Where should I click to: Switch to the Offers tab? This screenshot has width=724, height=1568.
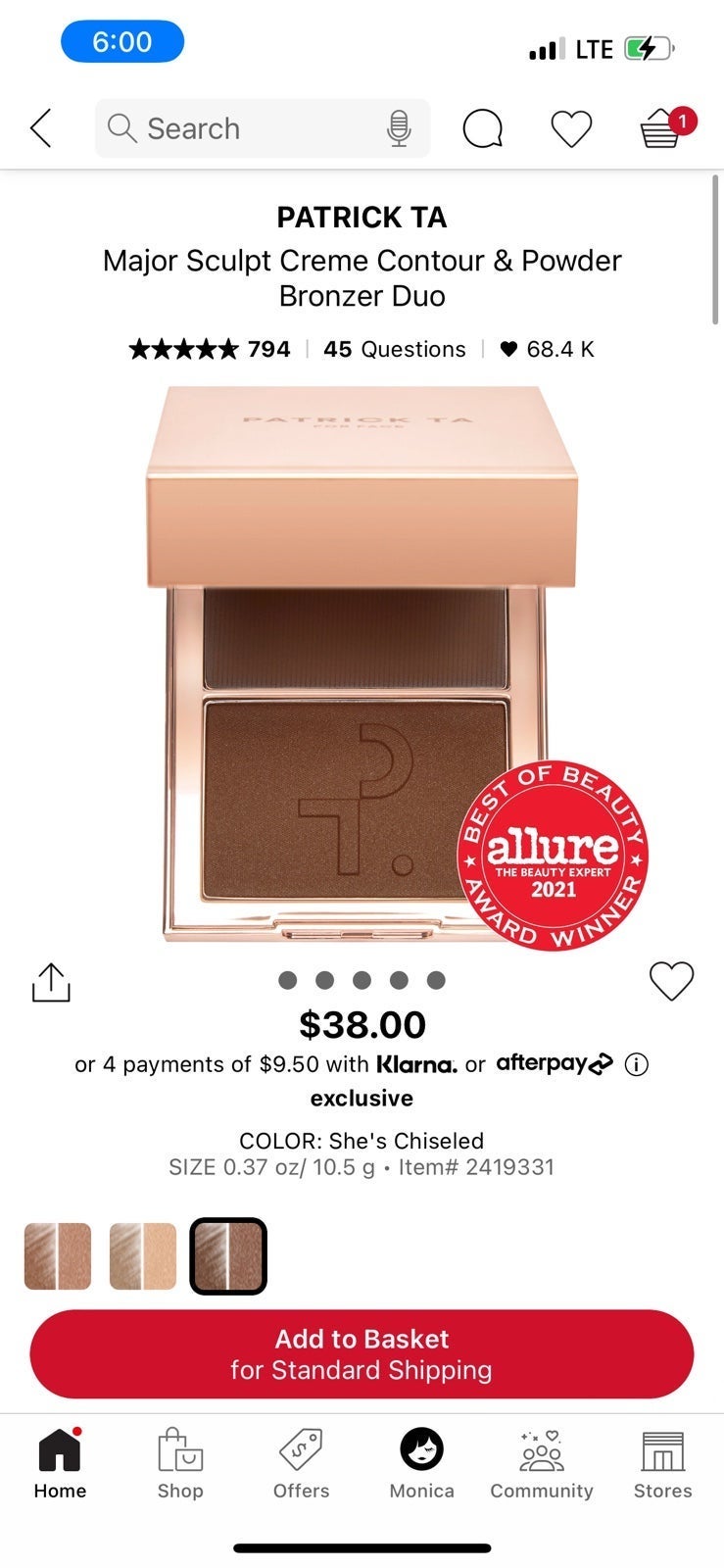[302, 1464]
